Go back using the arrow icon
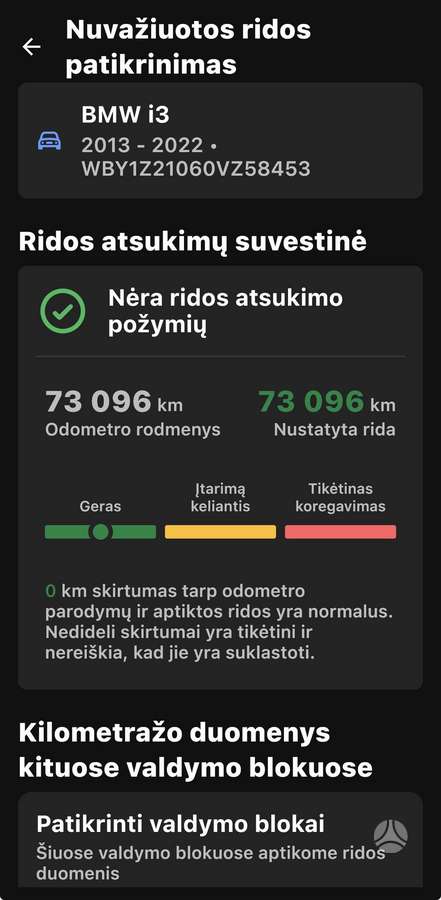The image size is (441, 900). pyautogui.click(x=32, y=47)
